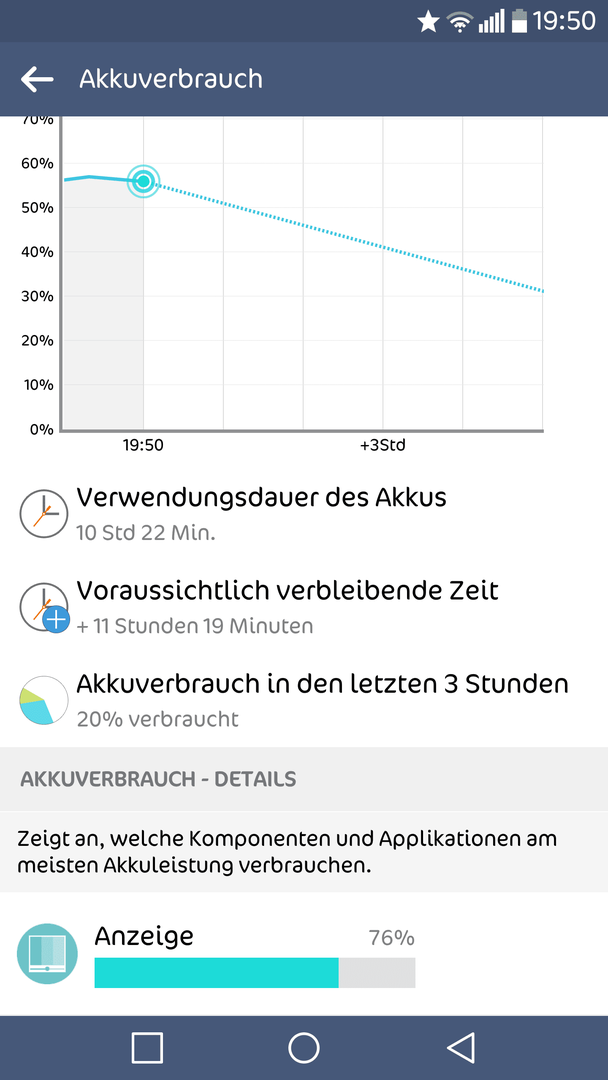Viewport: 608px width, 1080px height.
Task: Tap the system home button
Action: [304, 1048]
